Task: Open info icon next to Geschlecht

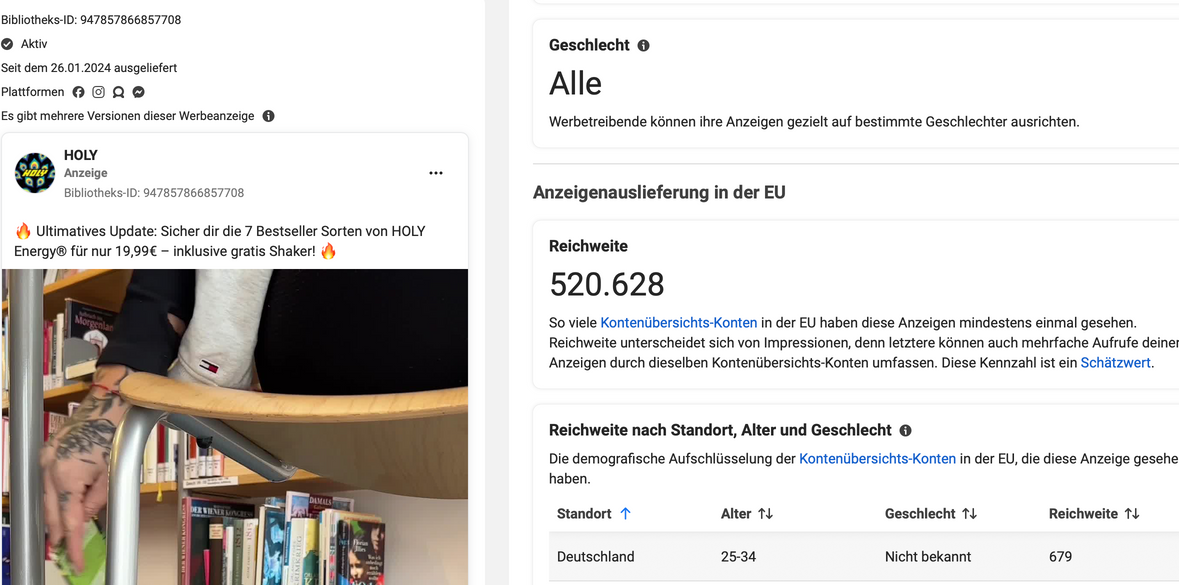Action: (x=643, y=46)
